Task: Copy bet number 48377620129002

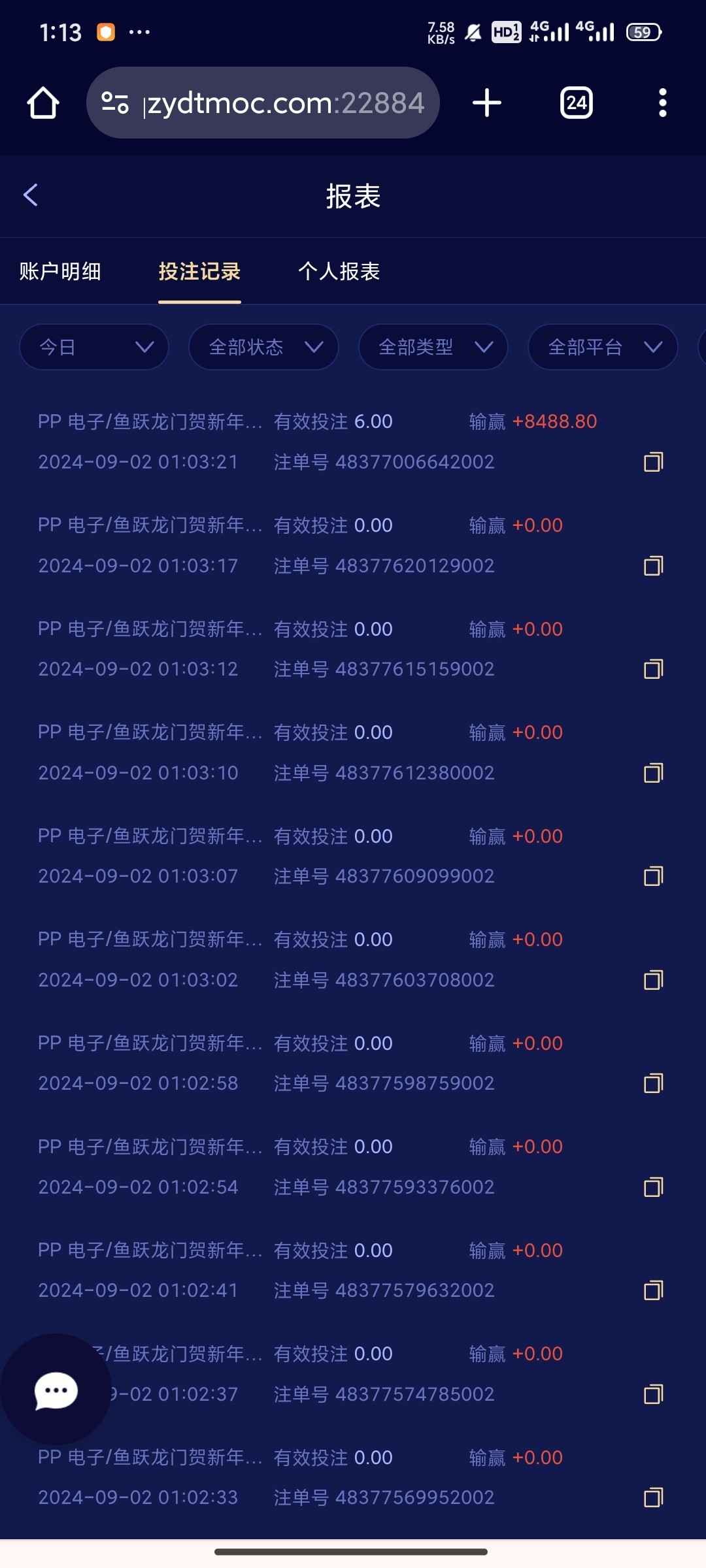Action: coord(654,566)
